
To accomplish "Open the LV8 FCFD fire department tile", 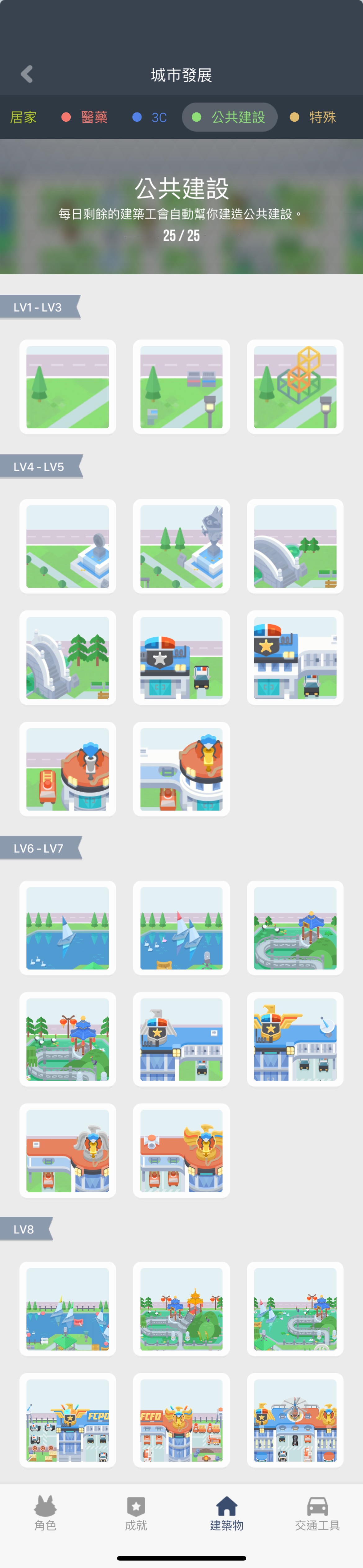I will click(x=181, y=1420).
